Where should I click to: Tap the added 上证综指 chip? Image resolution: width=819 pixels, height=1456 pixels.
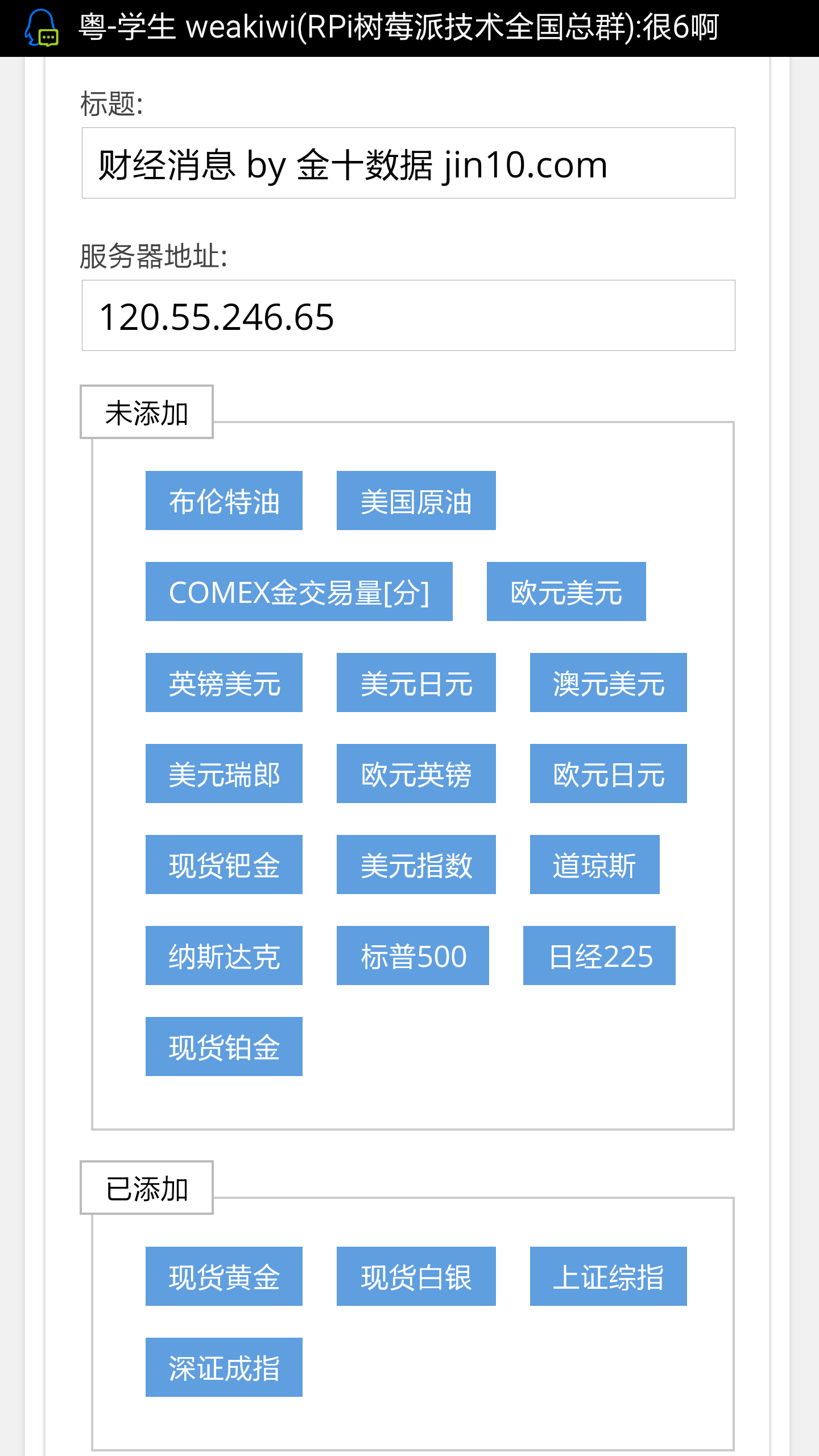click(x=608, y=1276)
